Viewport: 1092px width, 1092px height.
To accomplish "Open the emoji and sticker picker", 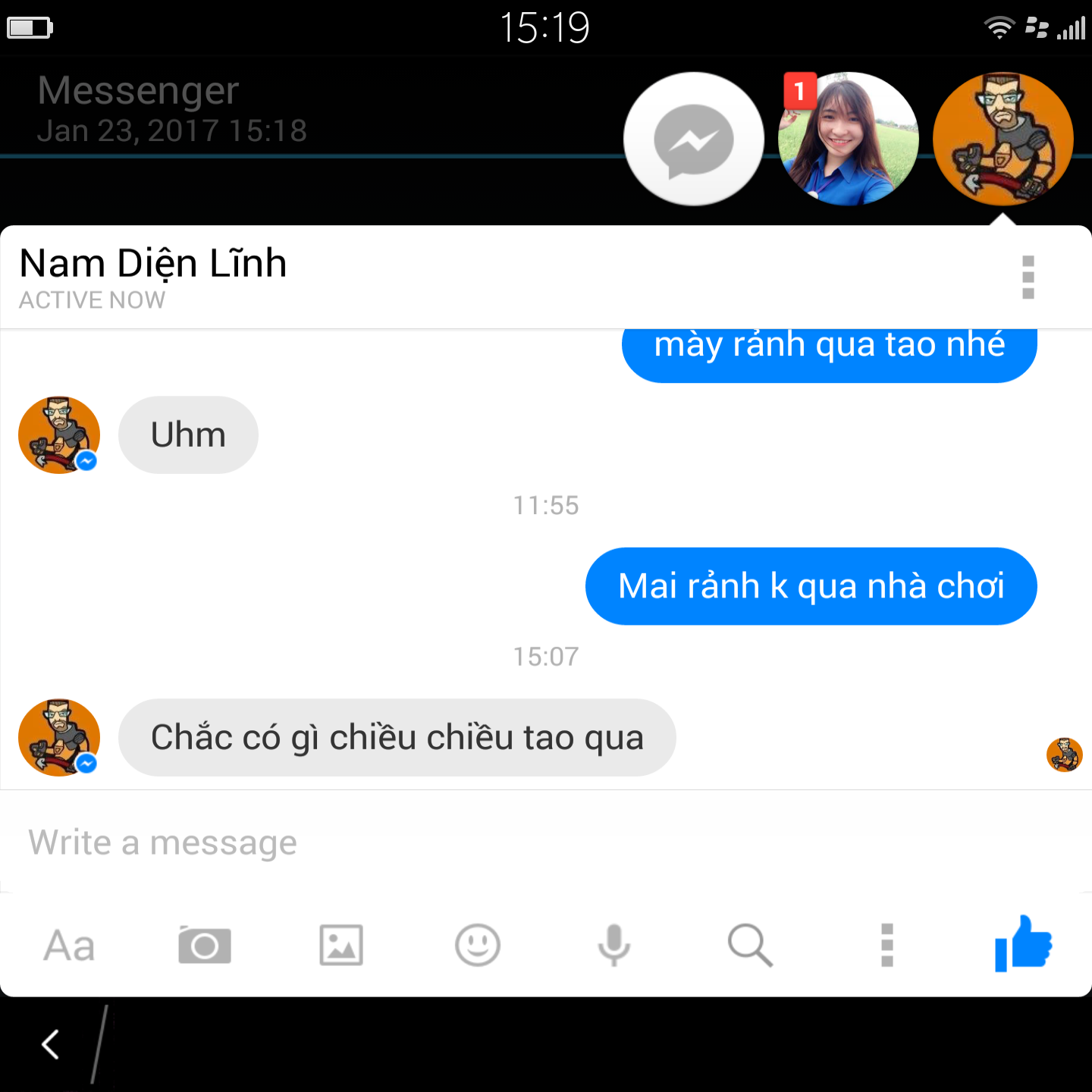I will pos(478,946).
